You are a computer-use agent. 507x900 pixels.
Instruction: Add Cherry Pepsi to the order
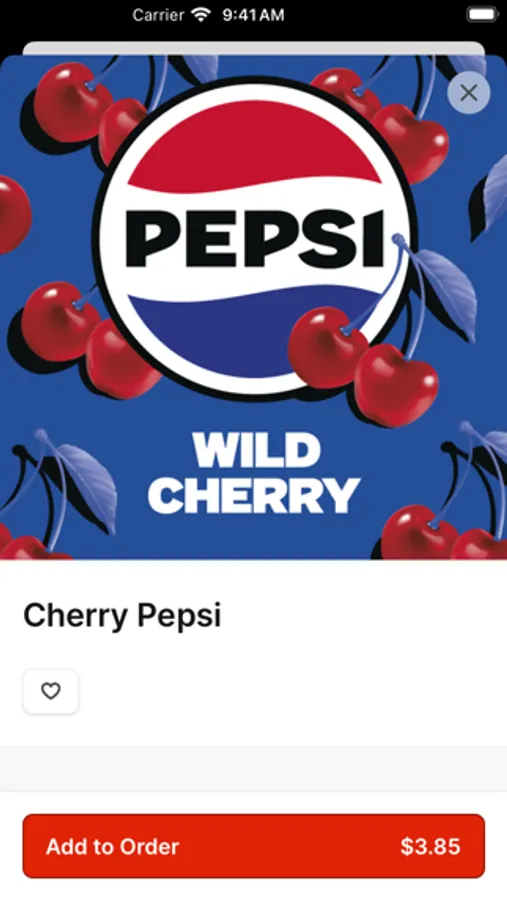point(254,846)
